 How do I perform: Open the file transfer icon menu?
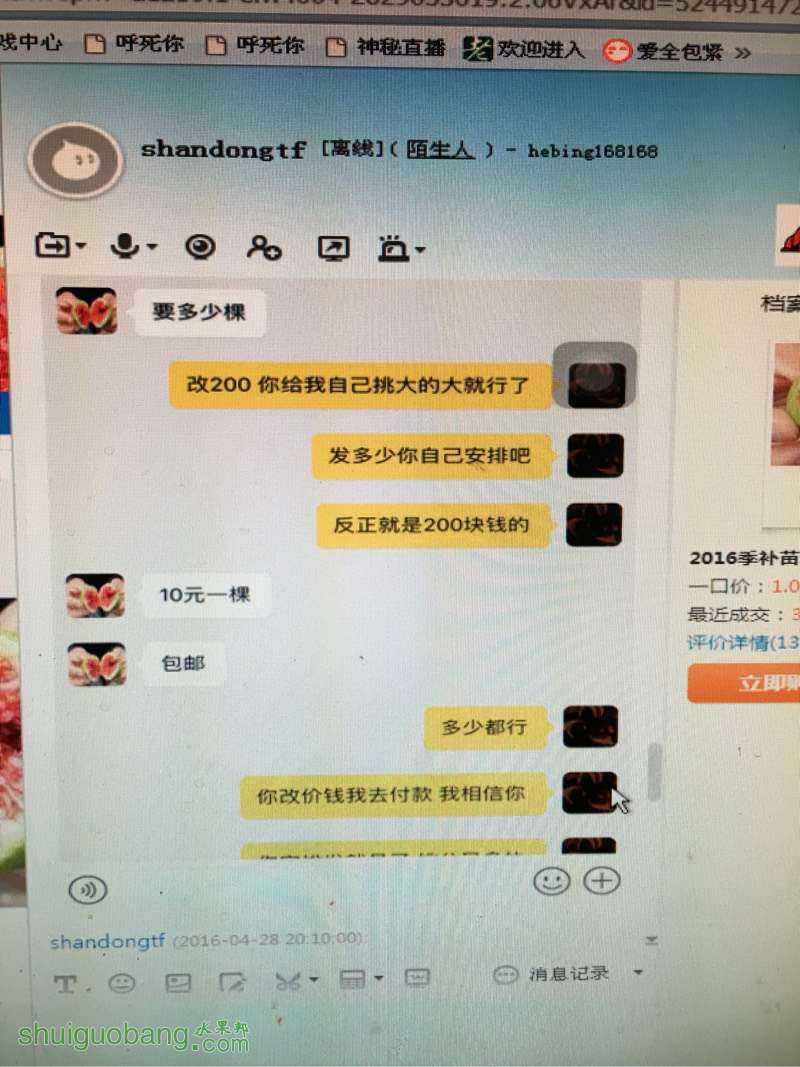(x=60, y=245)
